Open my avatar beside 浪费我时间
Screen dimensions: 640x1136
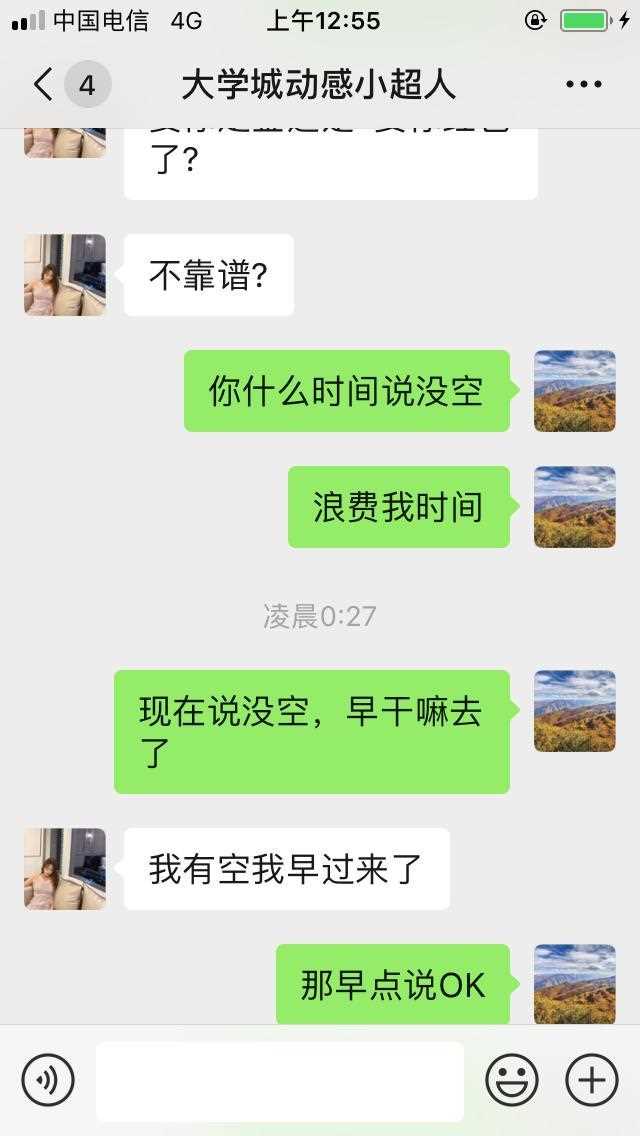pos(574,507)
